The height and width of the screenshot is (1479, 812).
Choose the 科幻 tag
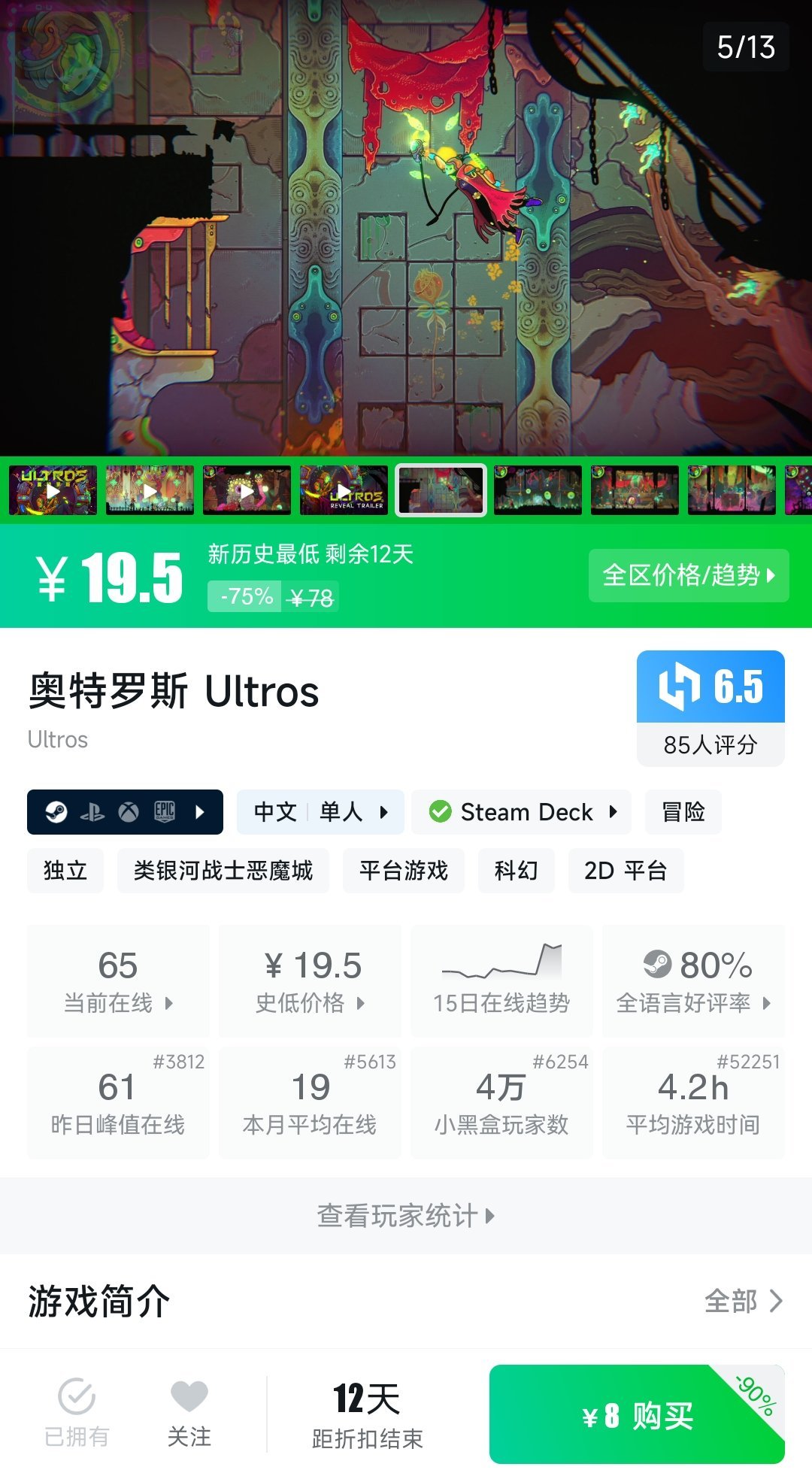pyautogui.click(x=516, y=871)
